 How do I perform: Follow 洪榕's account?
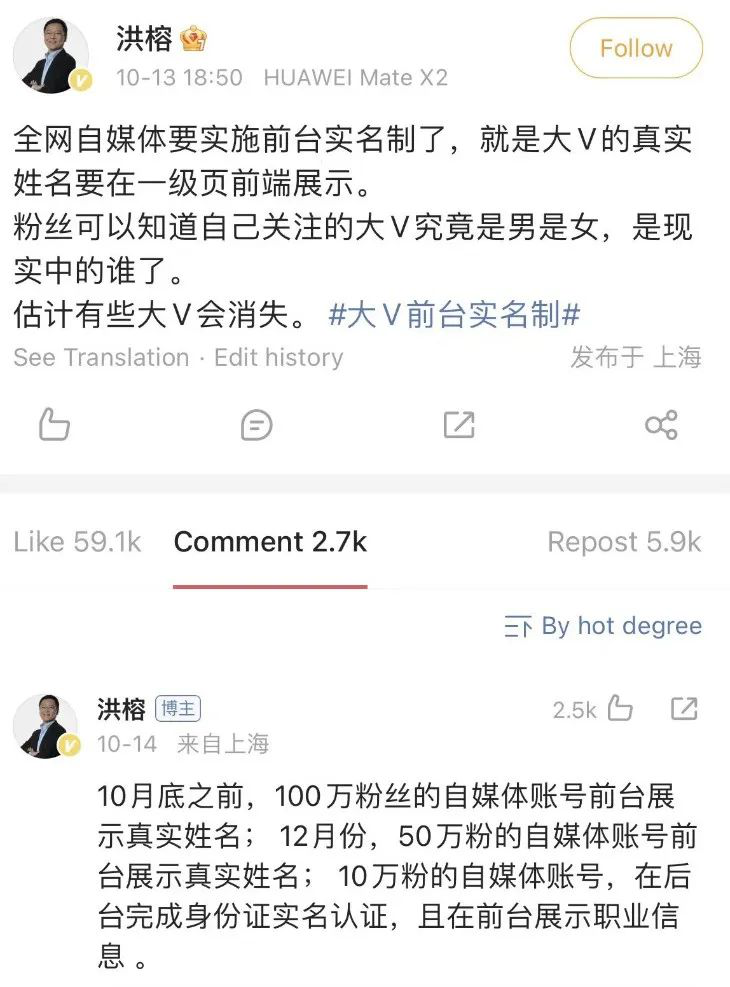pyautogui.click(x=636, y=48)
